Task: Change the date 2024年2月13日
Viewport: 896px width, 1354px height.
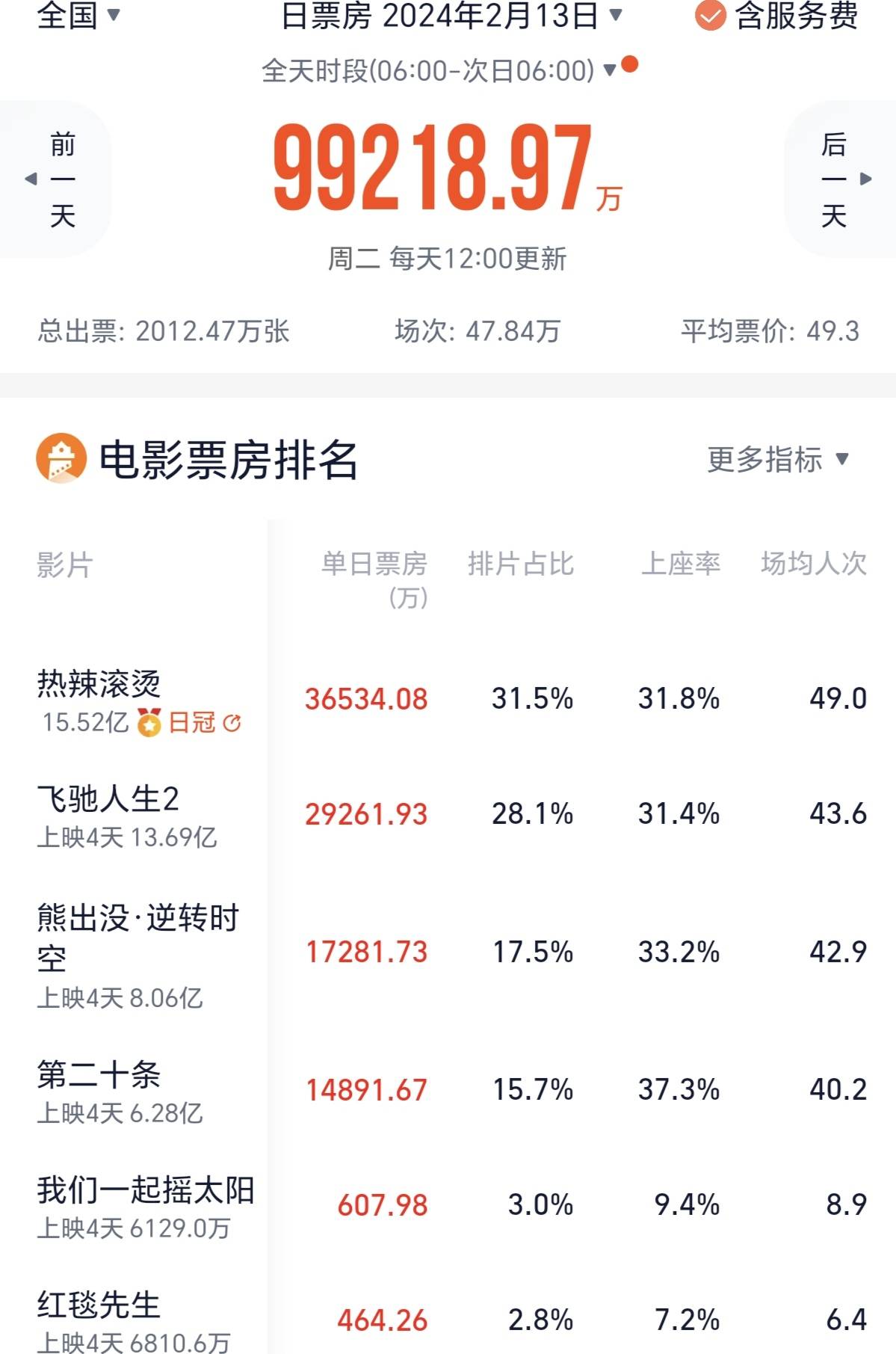Action: (451, 15)
